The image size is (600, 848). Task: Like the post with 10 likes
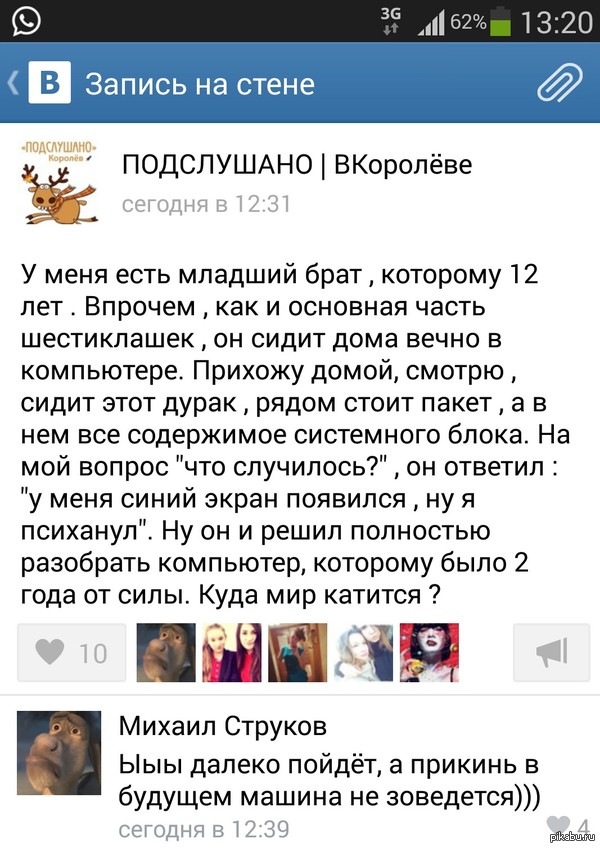pyautogui.click(x=72, y=653)
